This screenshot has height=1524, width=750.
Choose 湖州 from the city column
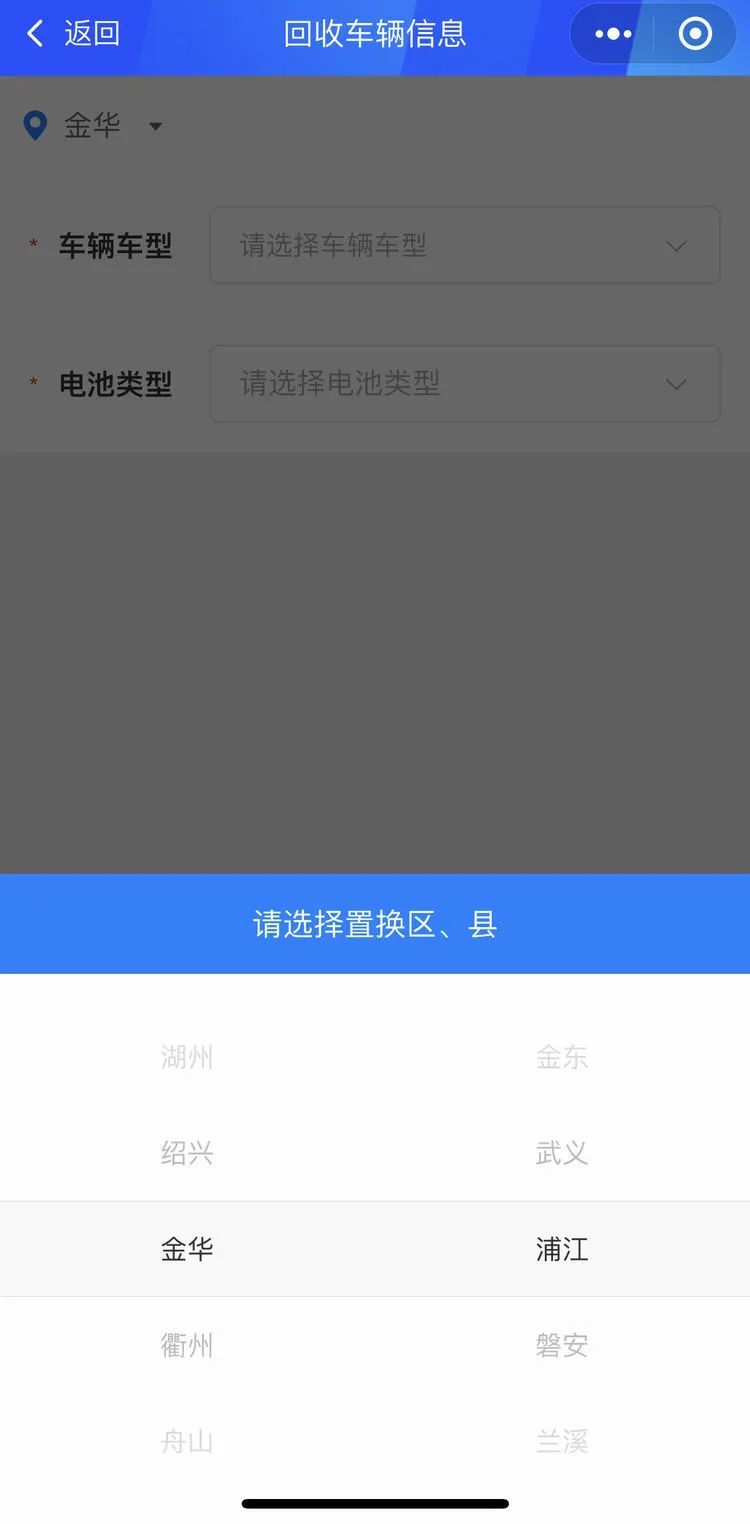[x=187, y=1057]
